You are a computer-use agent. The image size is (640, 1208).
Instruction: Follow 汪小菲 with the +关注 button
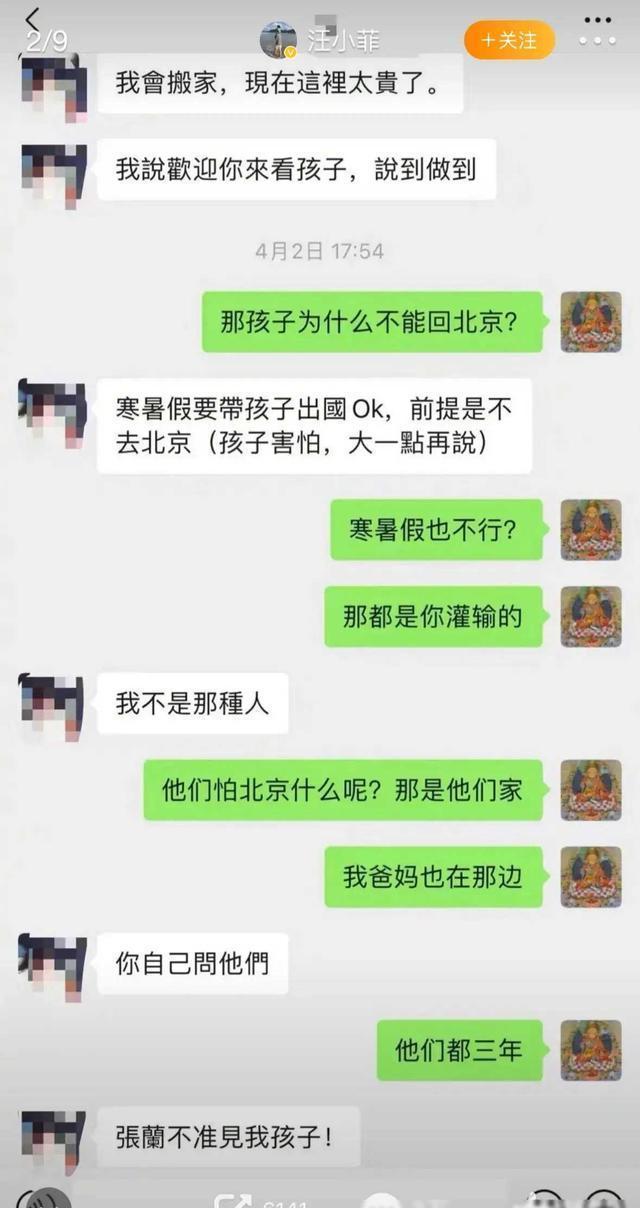coord(509,40)
